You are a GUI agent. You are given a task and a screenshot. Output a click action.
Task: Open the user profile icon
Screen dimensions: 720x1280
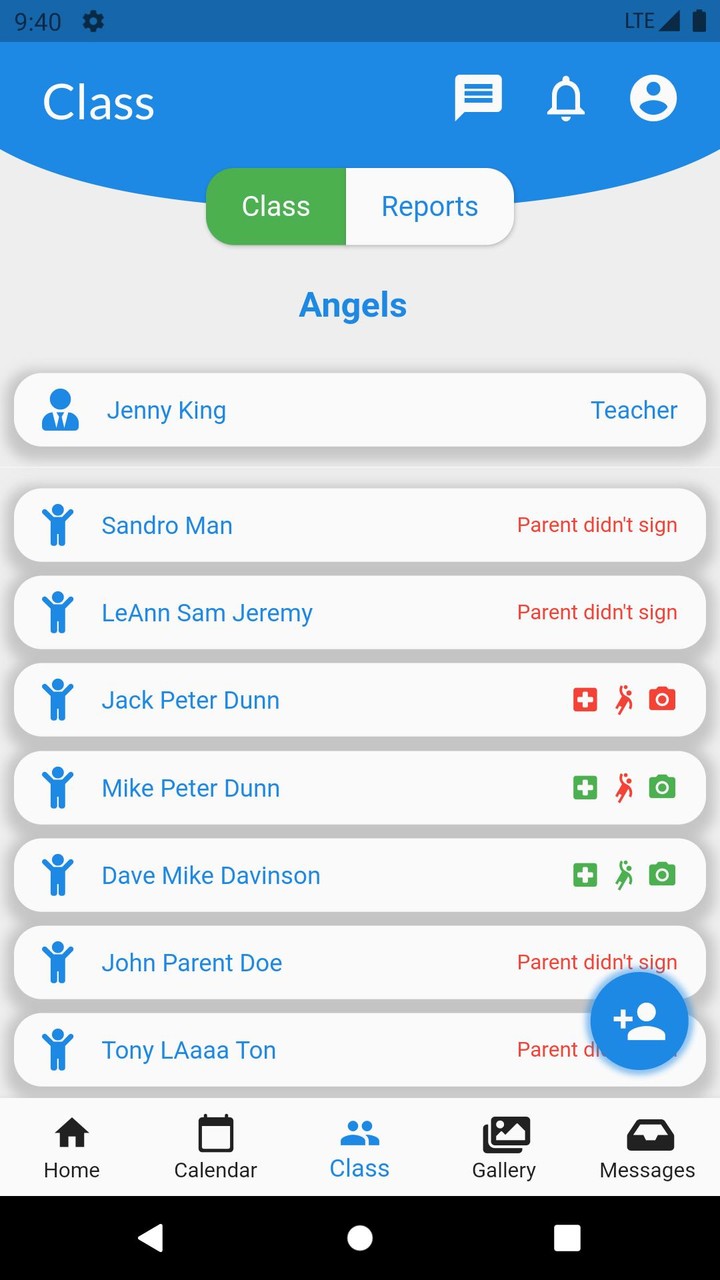click(x=653, y=99)
